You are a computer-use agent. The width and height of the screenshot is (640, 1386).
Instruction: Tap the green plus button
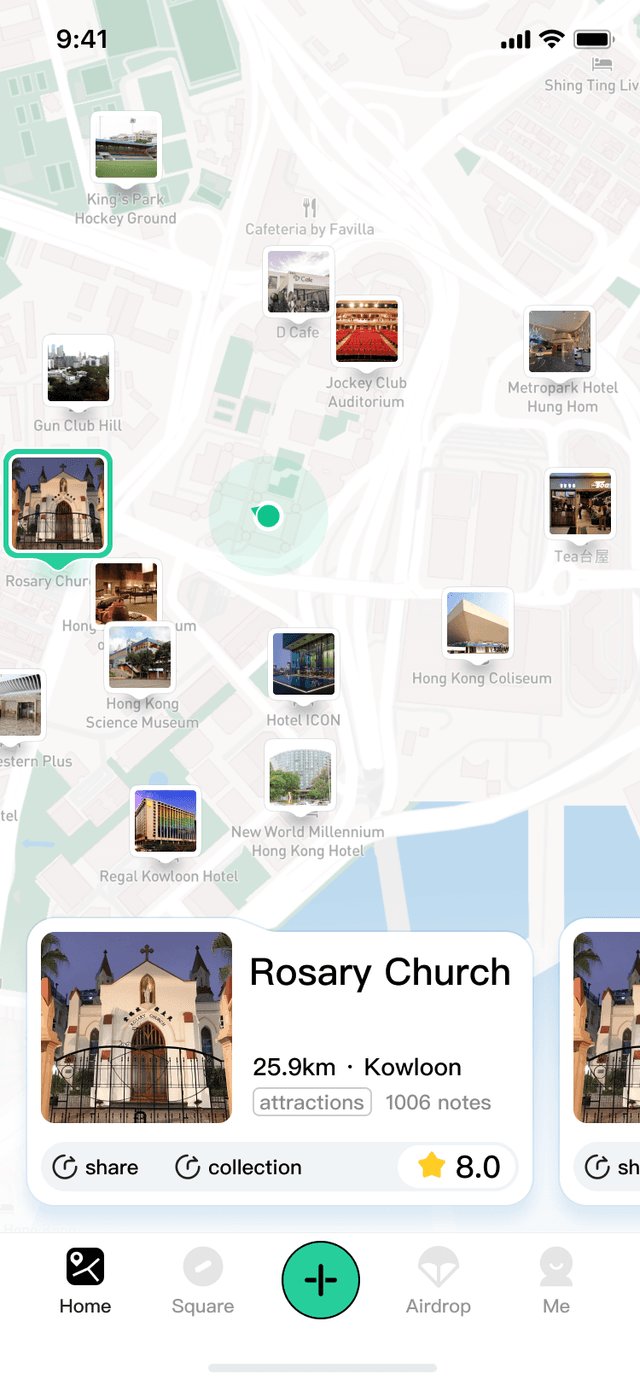click(320, 1280)
